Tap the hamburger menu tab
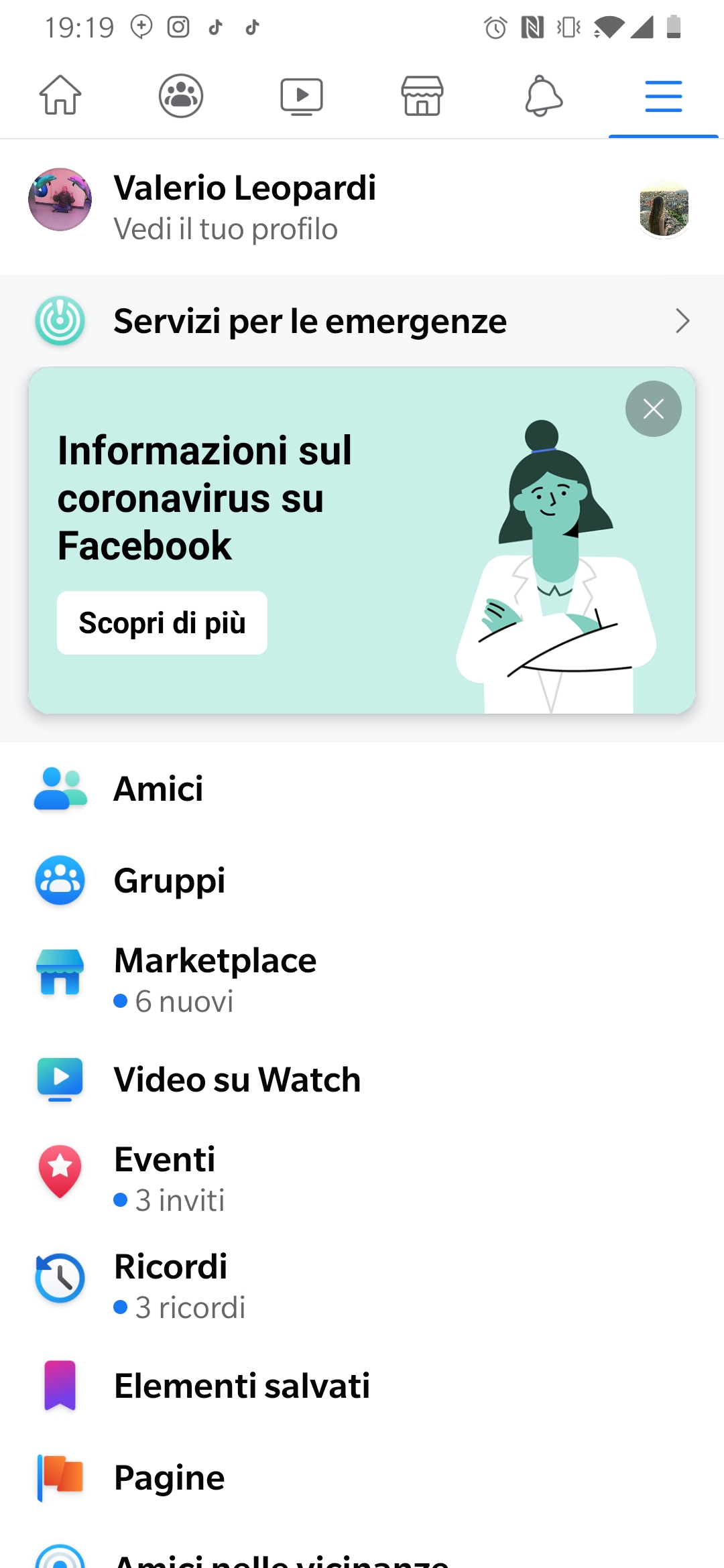The width and height of the screenshot is (724, 1568). [664, 95]
